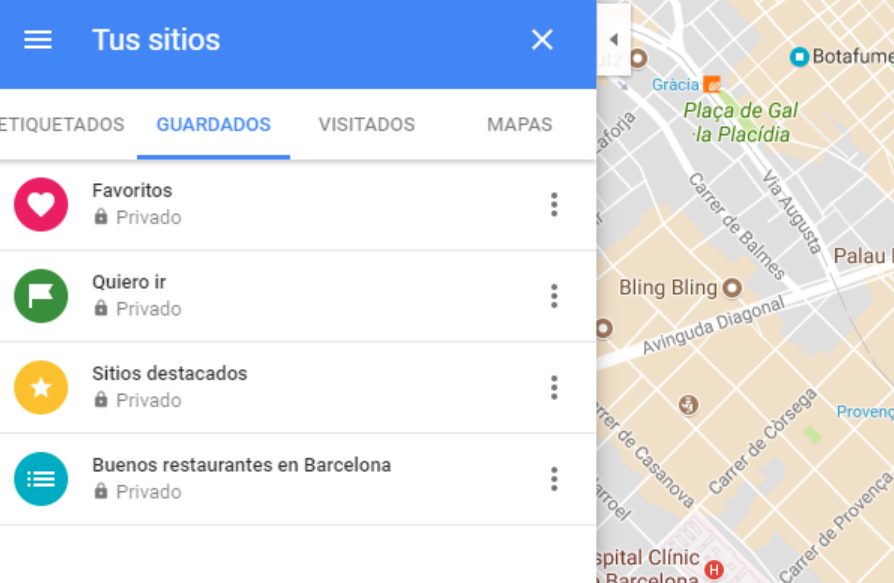Image resolution: width=894 pixels, height=583 pixels.
Task: Select the Guardados tab
Action: 213,125
